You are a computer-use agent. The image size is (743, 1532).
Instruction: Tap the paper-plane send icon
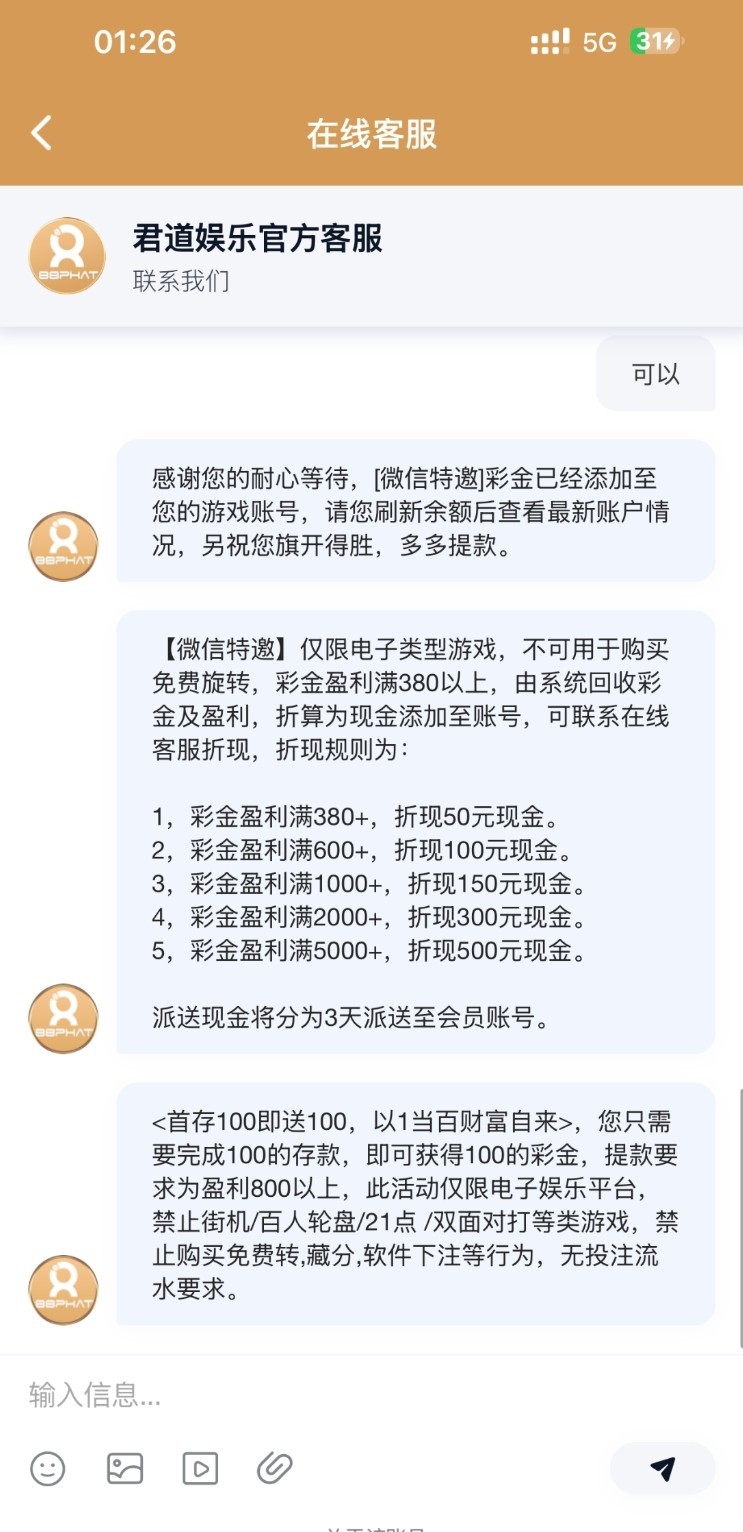point(663,1468)
